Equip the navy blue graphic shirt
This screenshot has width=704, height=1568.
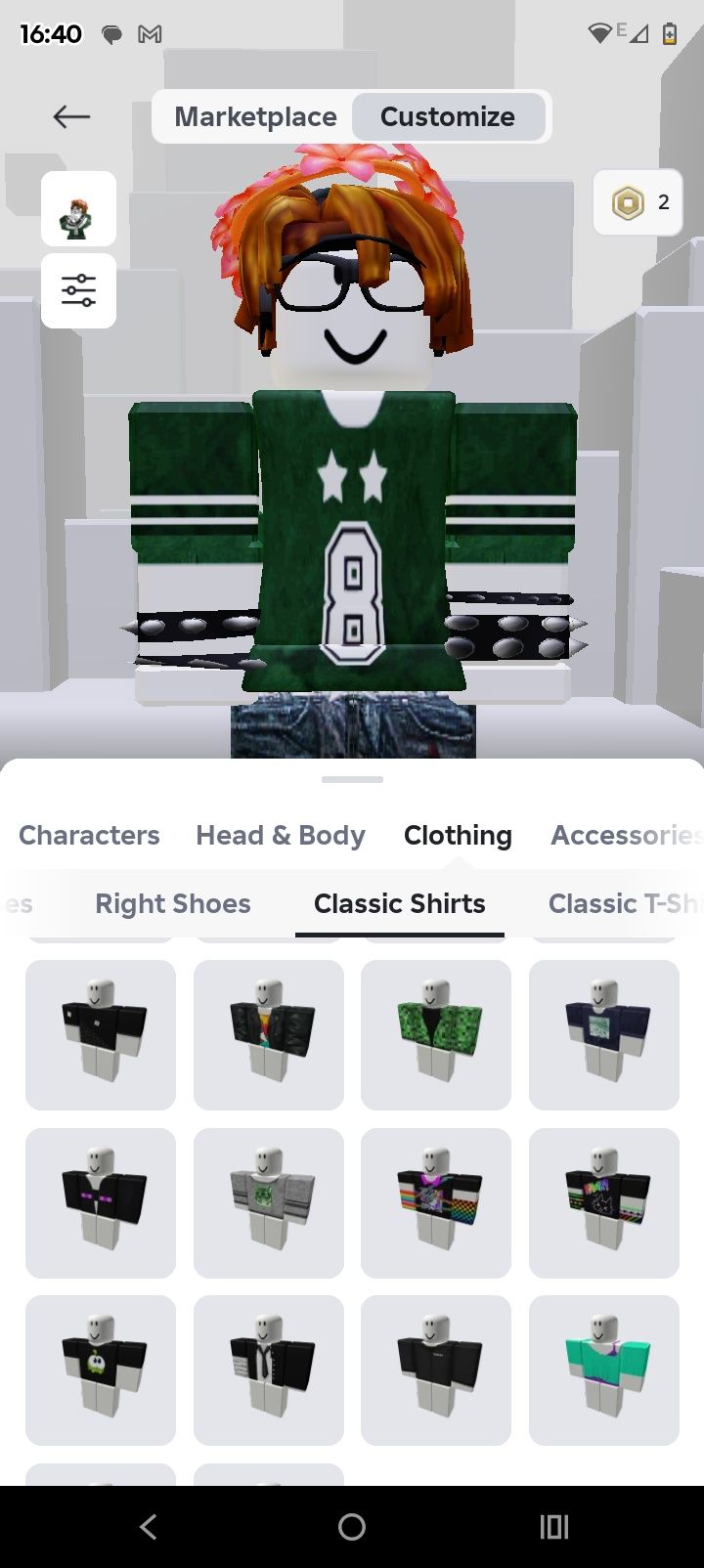click(603, 1034)
